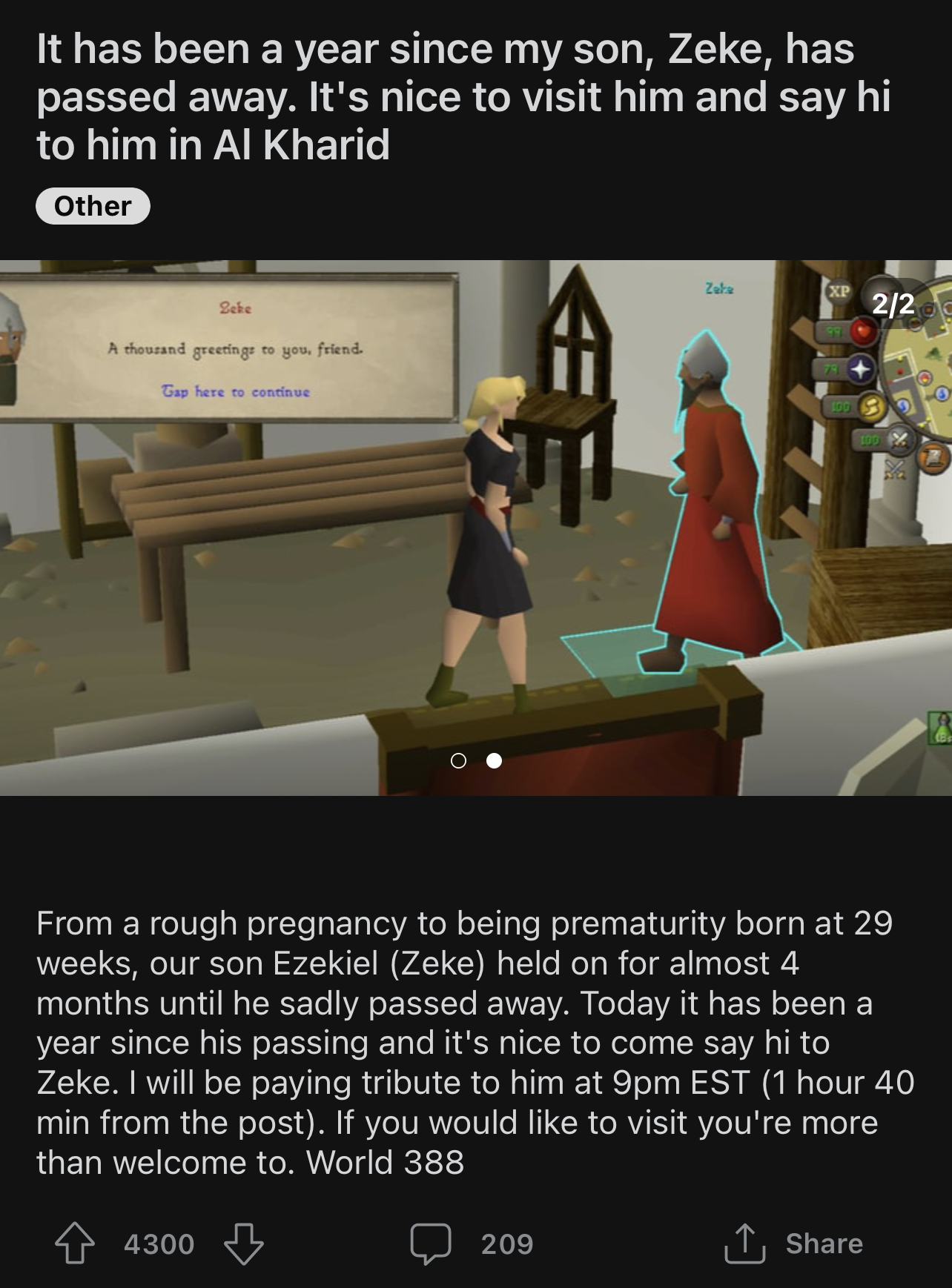Open the game screenshot in full view
The width and height of the screenshot is (952, 1288).
pos(476,528)
